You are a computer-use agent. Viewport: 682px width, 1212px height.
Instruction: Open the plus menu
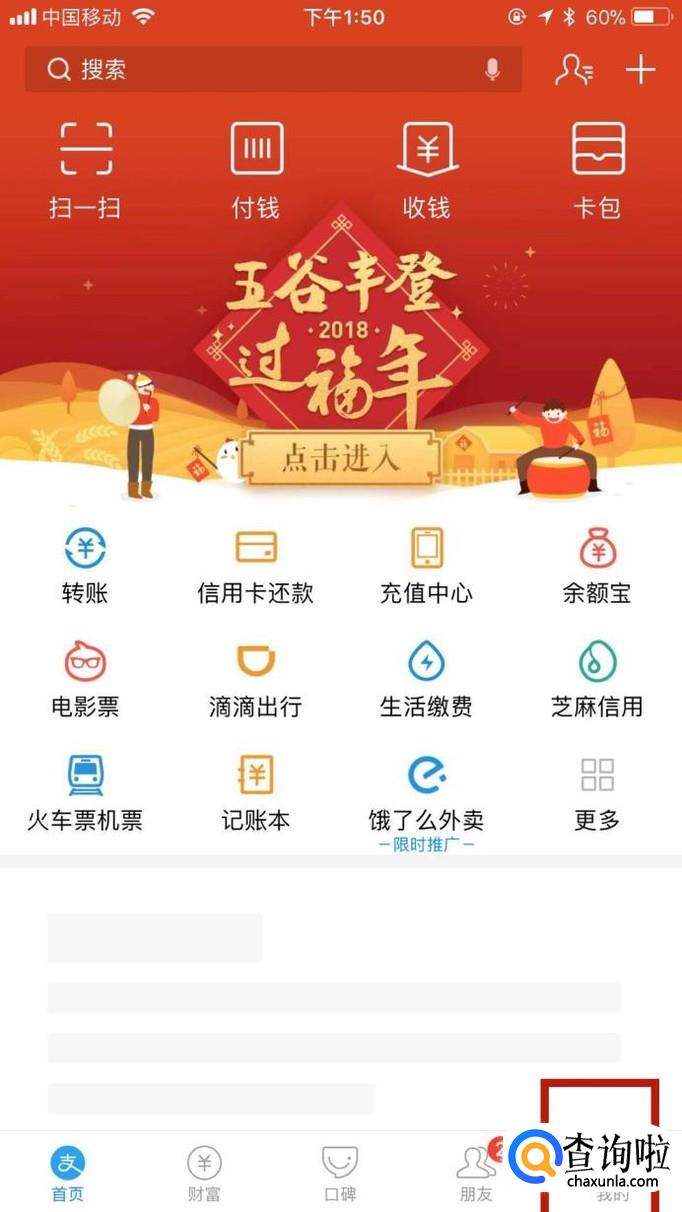tap(640, 69)
